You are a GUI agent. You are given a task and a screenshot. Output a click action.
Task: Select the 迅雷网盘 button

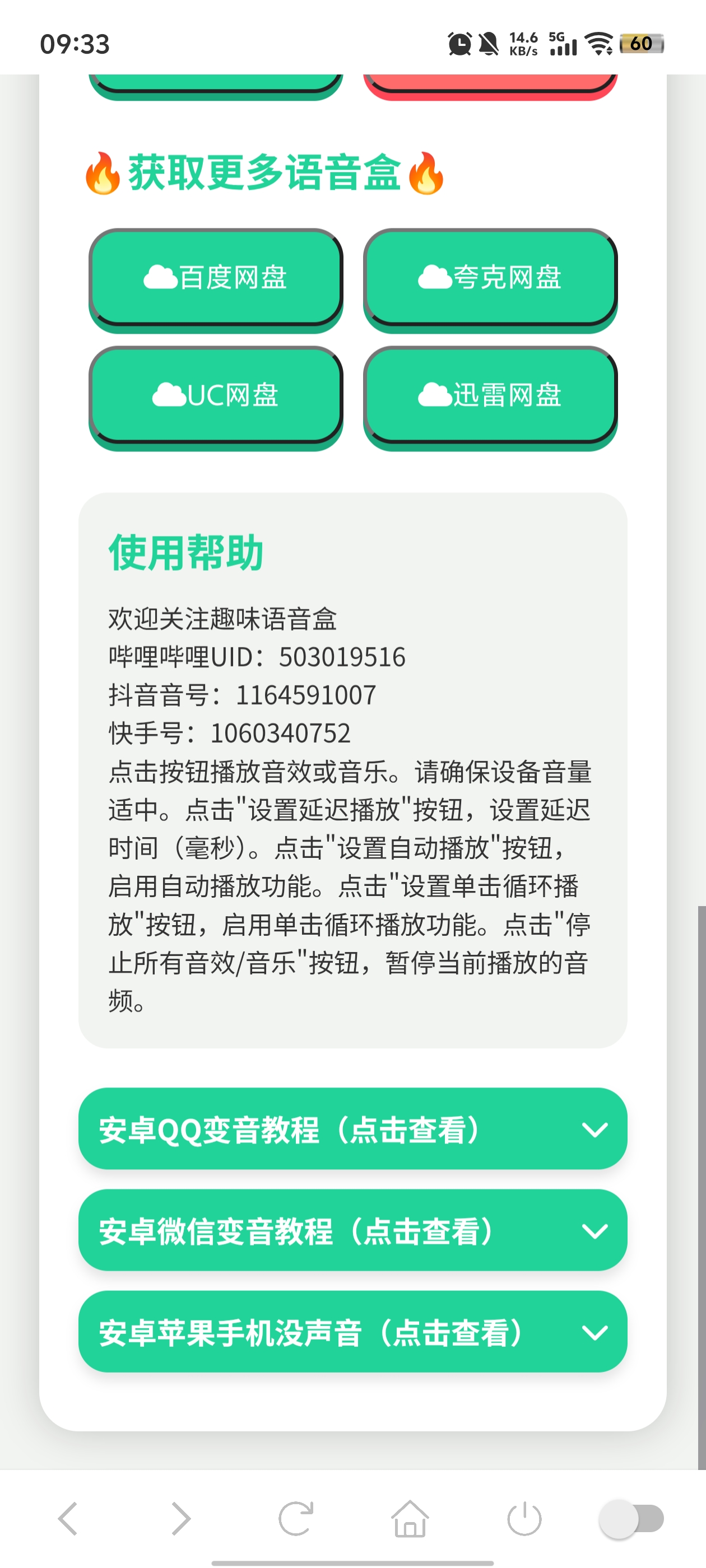[490, 395]
